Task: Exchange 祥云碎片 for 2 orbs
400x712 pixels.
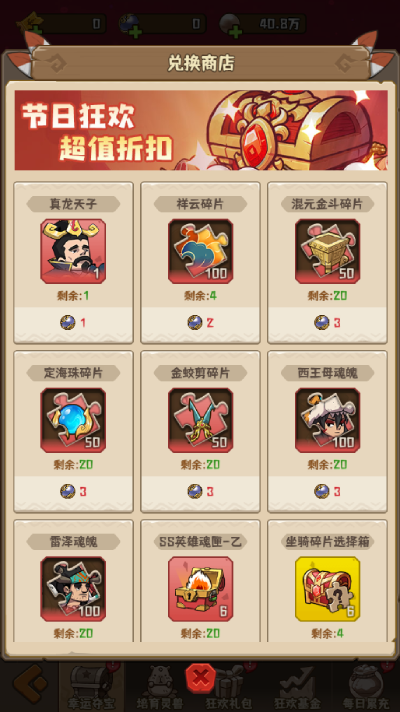Action: coord(200,323)
